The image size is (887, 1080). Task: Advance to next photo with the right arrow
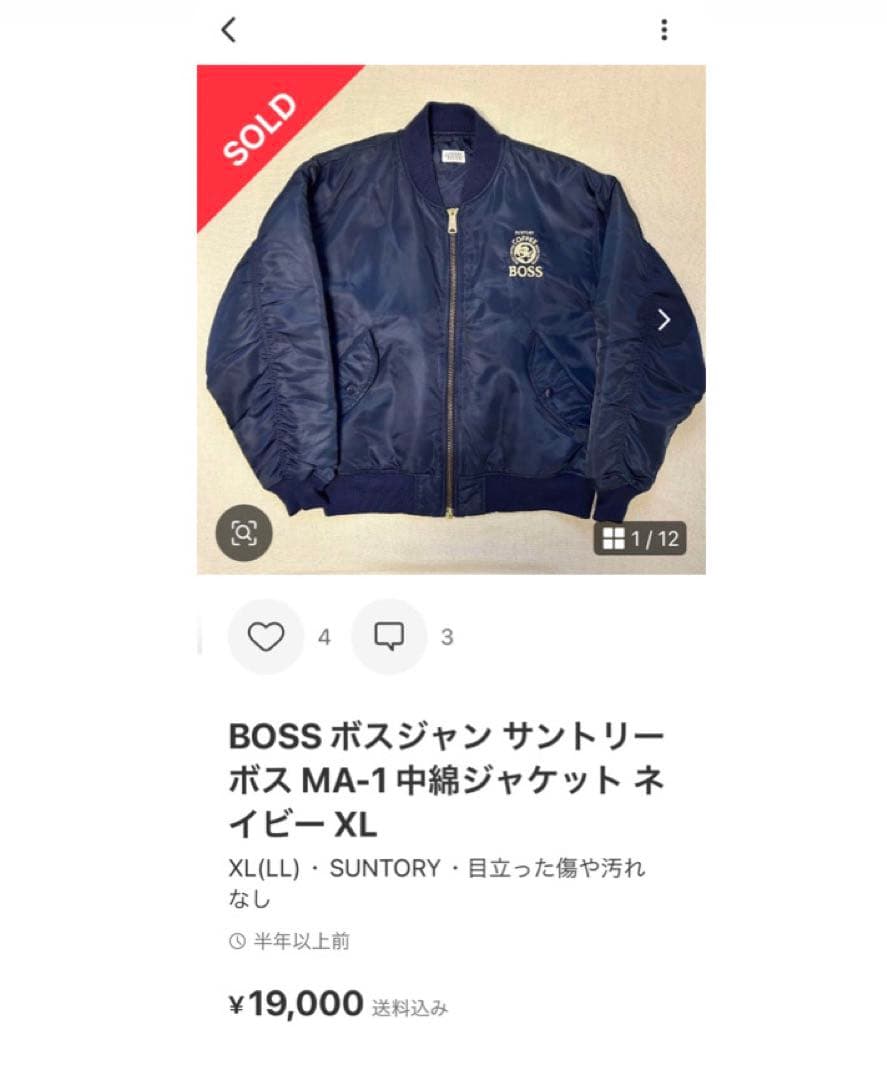point(662,320)
